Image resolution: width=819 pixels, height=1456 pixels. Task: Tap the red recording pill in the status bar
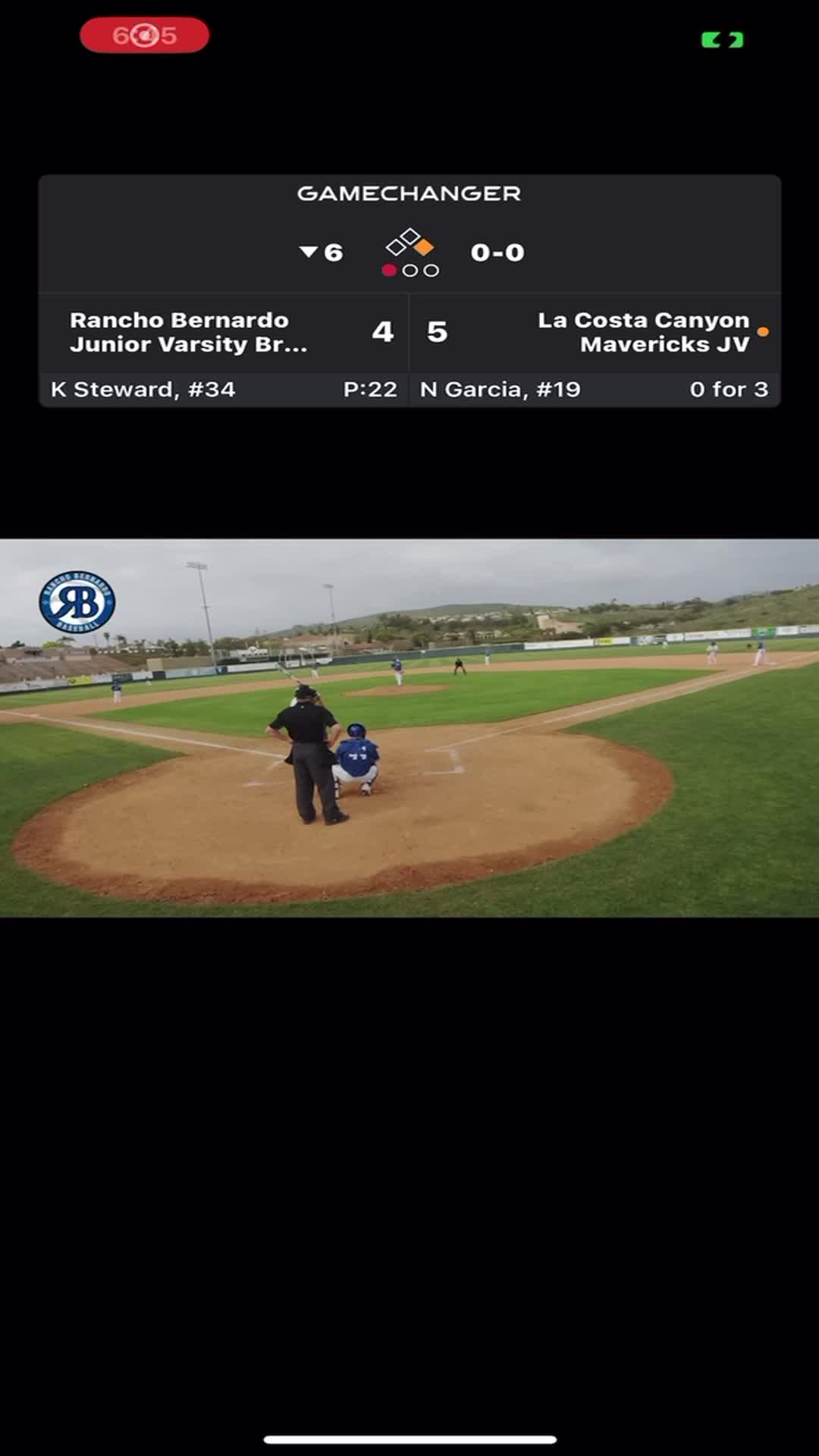click(x=143, y=33)
